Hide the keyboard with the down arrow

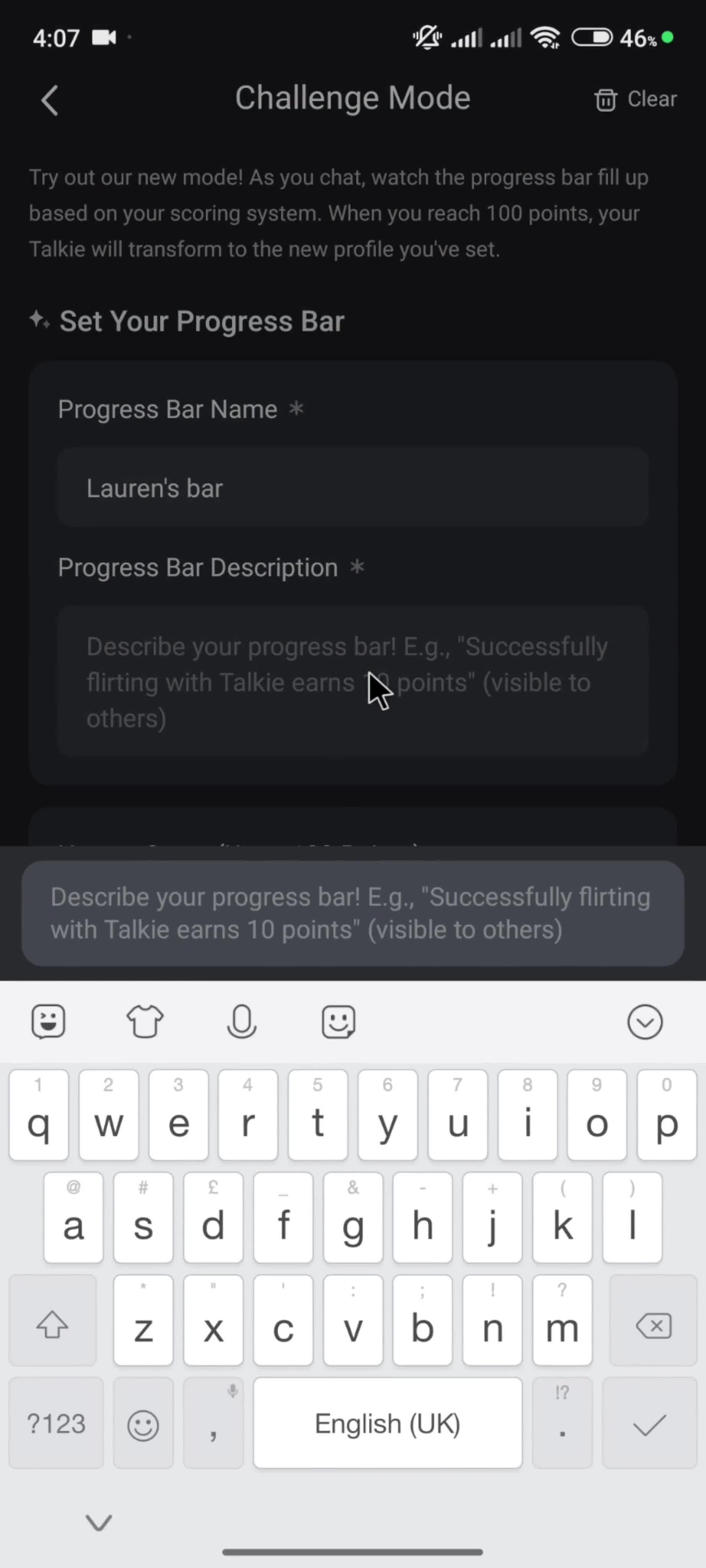coord(99,1522)
